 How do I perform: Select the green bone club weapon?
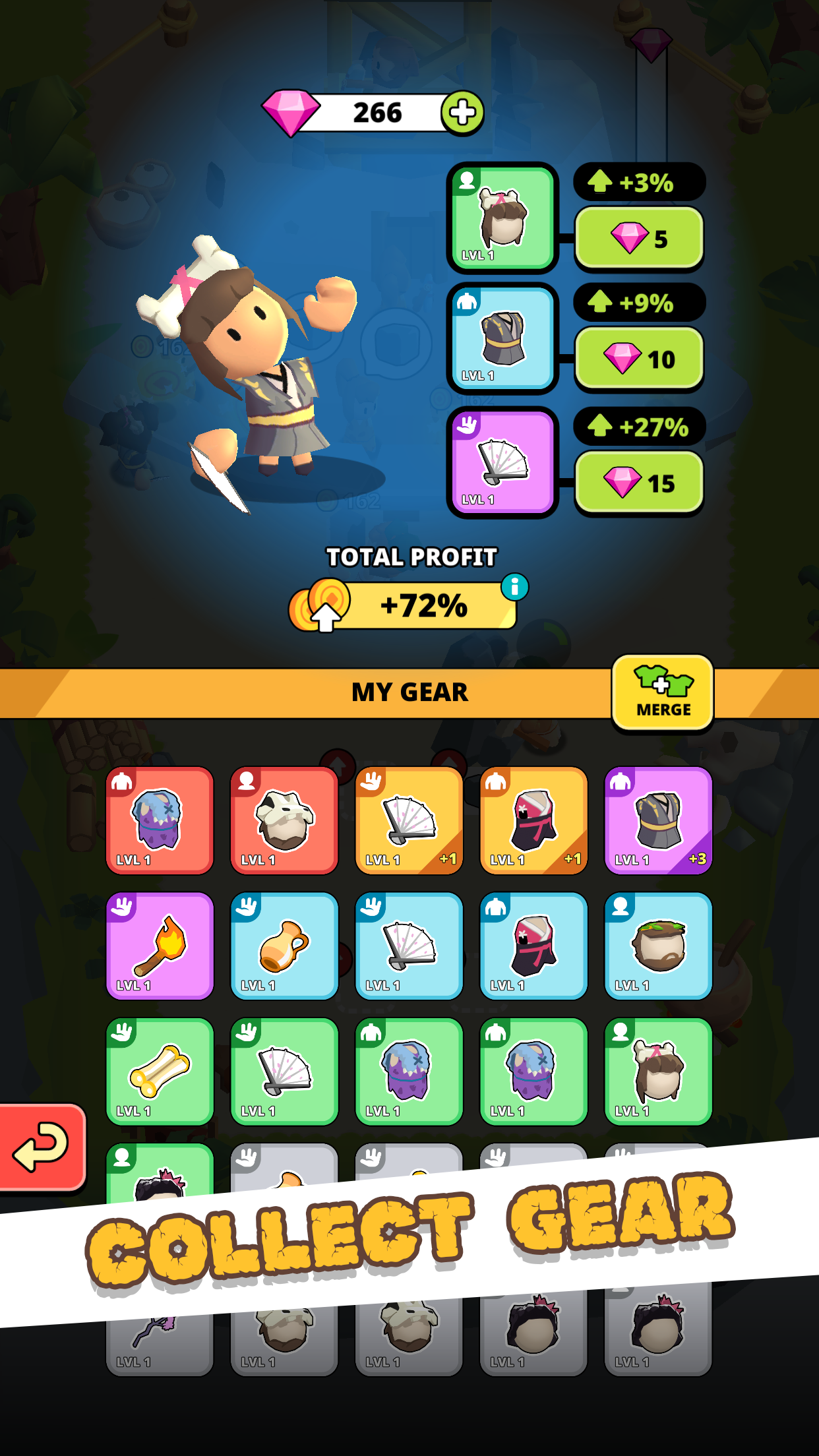tap(160, 1071)
